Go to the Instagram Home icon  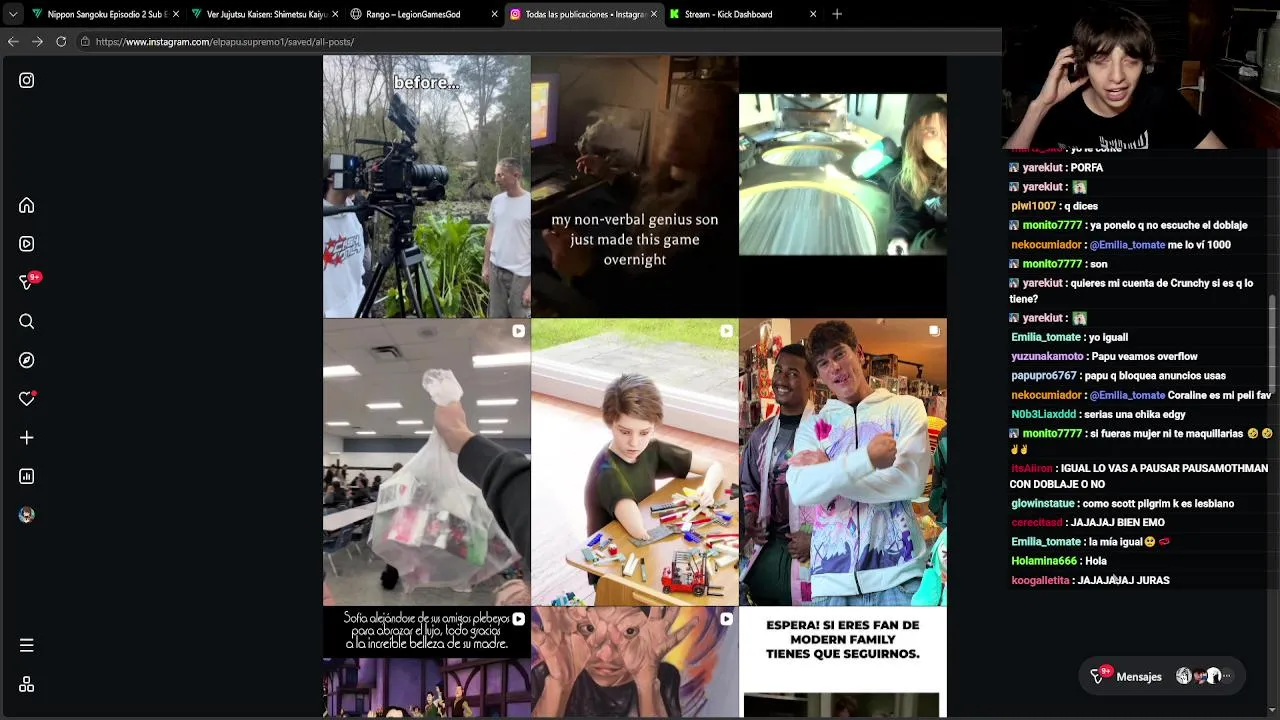click(x=27, y=206)
